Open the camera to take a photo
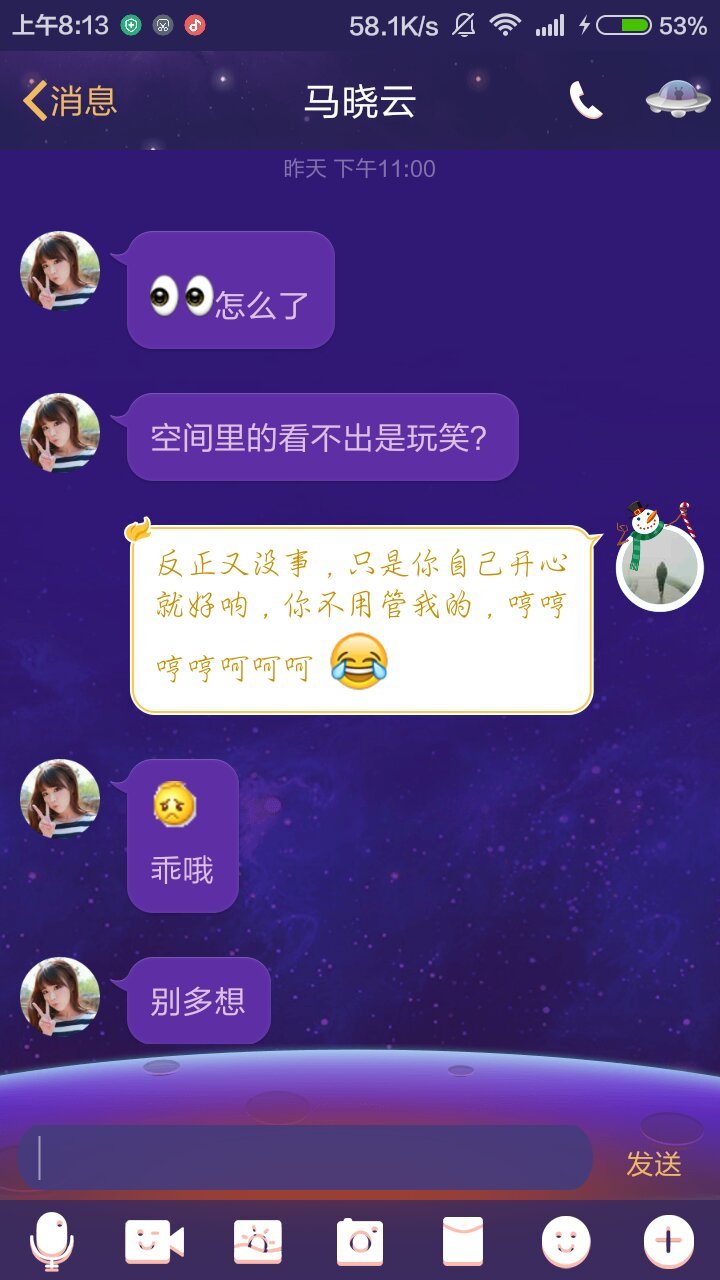720x1280 pixels. click(360, 1242)
